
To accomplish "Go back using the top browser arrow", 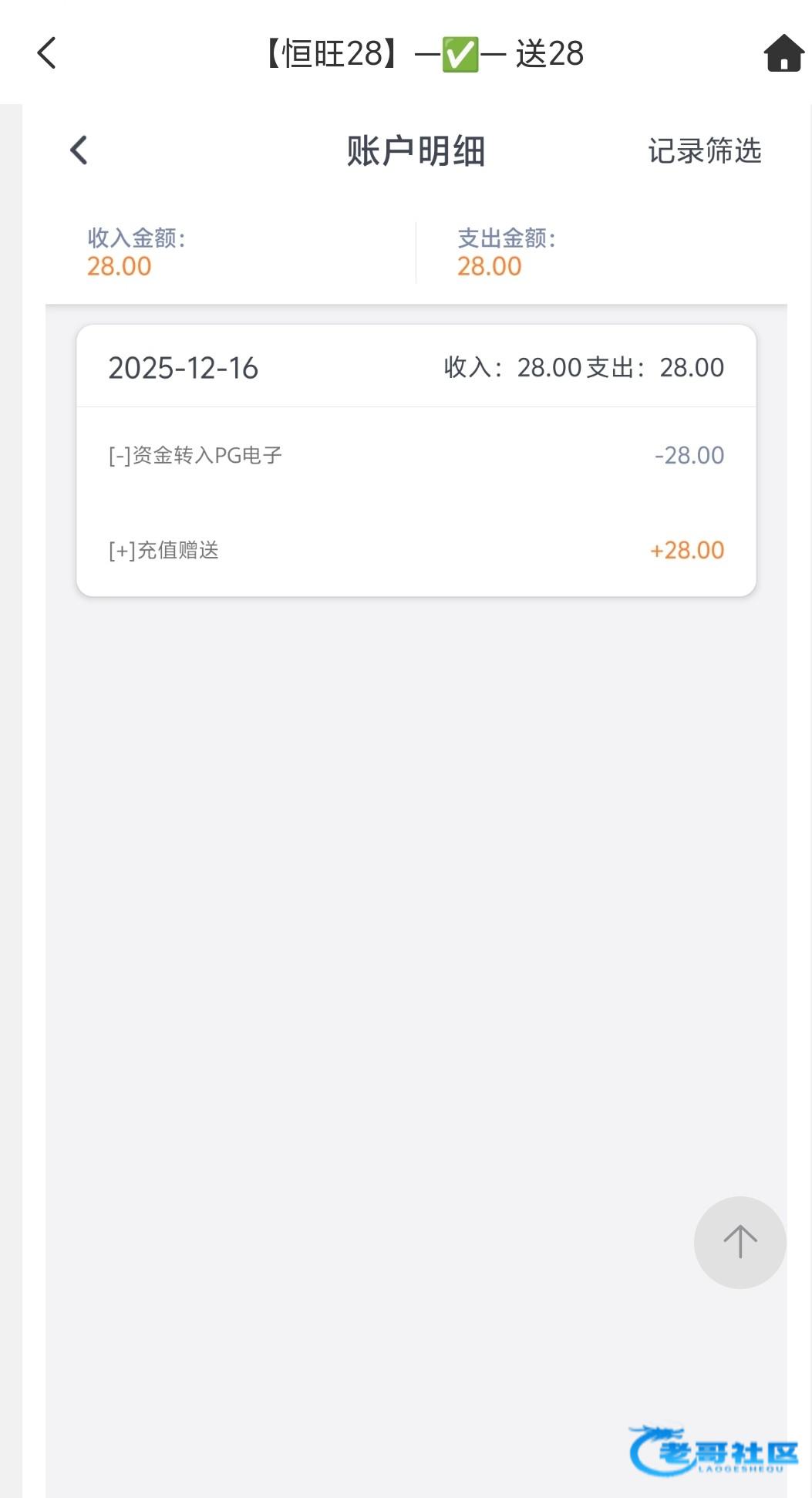I will tap(47, 53).
